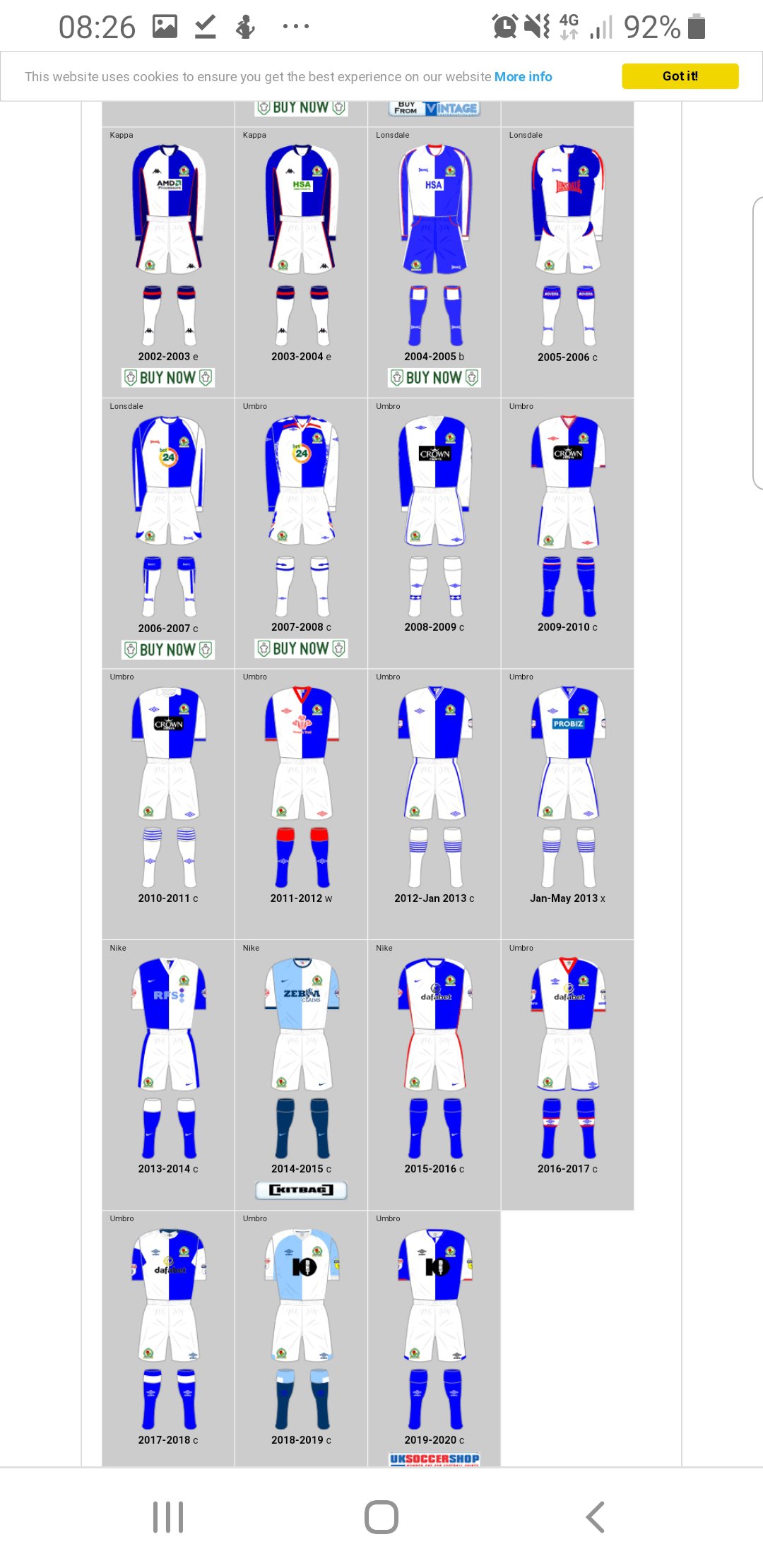Go back with system back button
The image size is (763, 1568).
point(595,1516)
